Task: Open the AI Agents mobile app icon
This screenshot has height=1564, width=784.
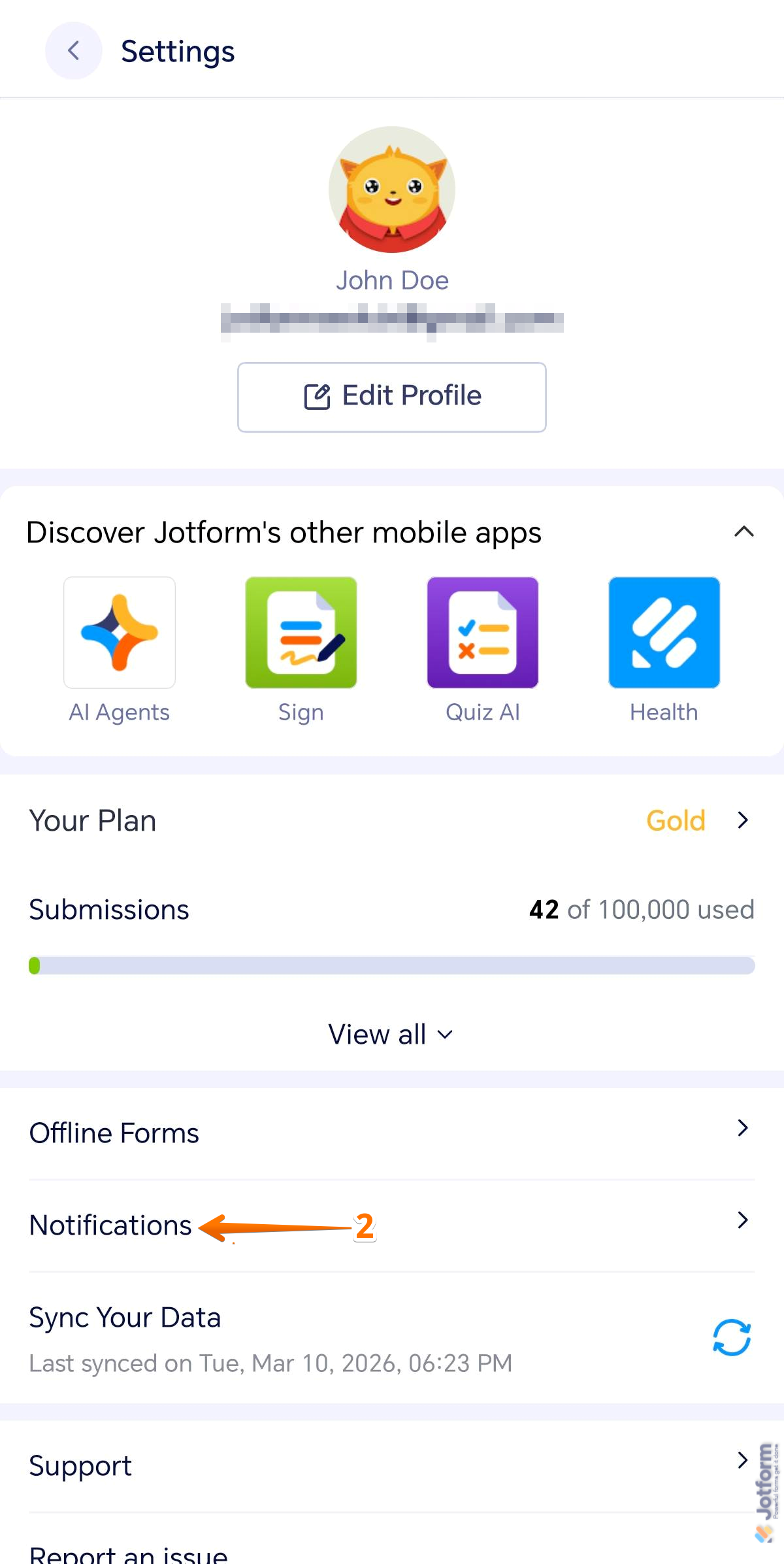Action: [x=120, y=631]
